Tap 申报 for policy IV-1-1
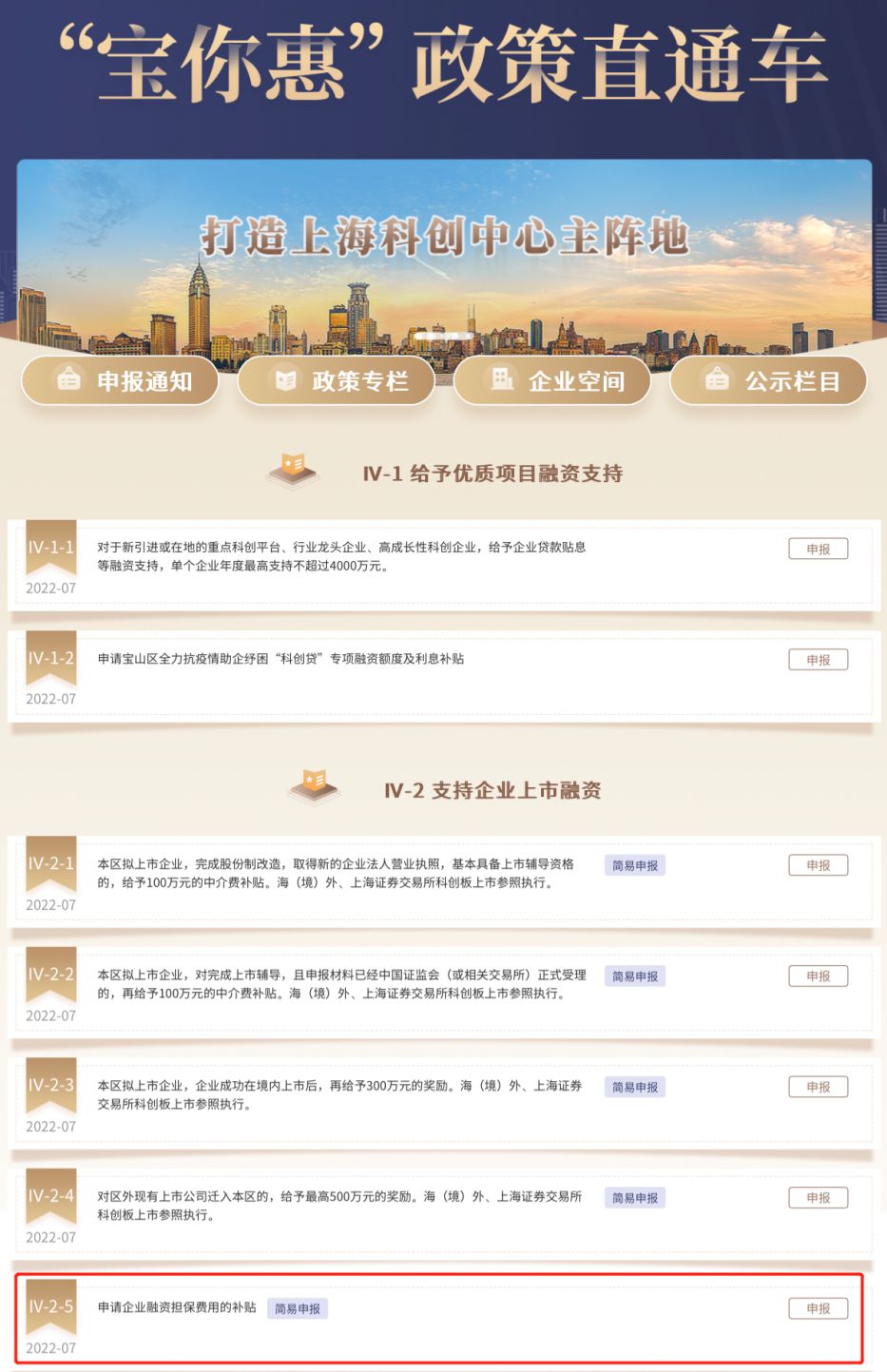 818,549
